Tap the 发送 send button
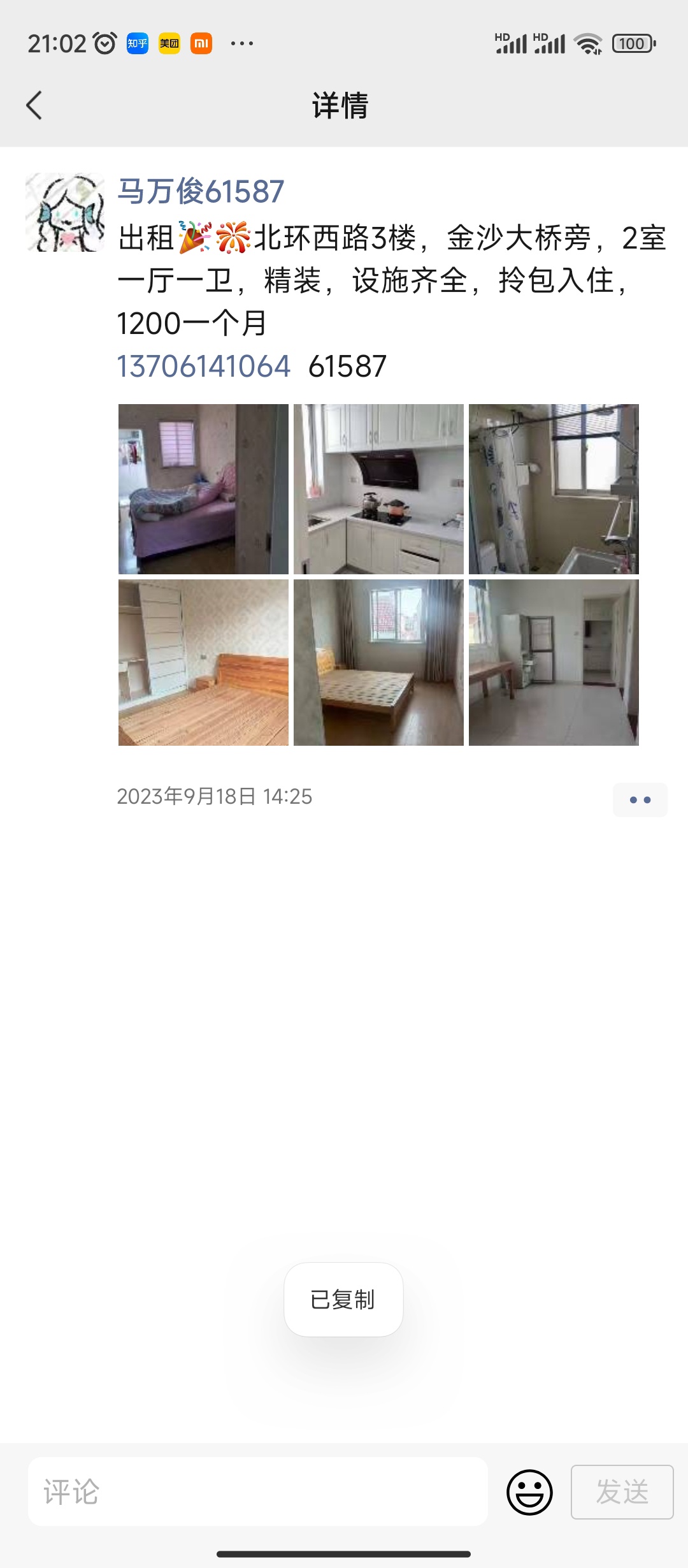This screenshot has width=688, height=1568. coord(622,1492)
